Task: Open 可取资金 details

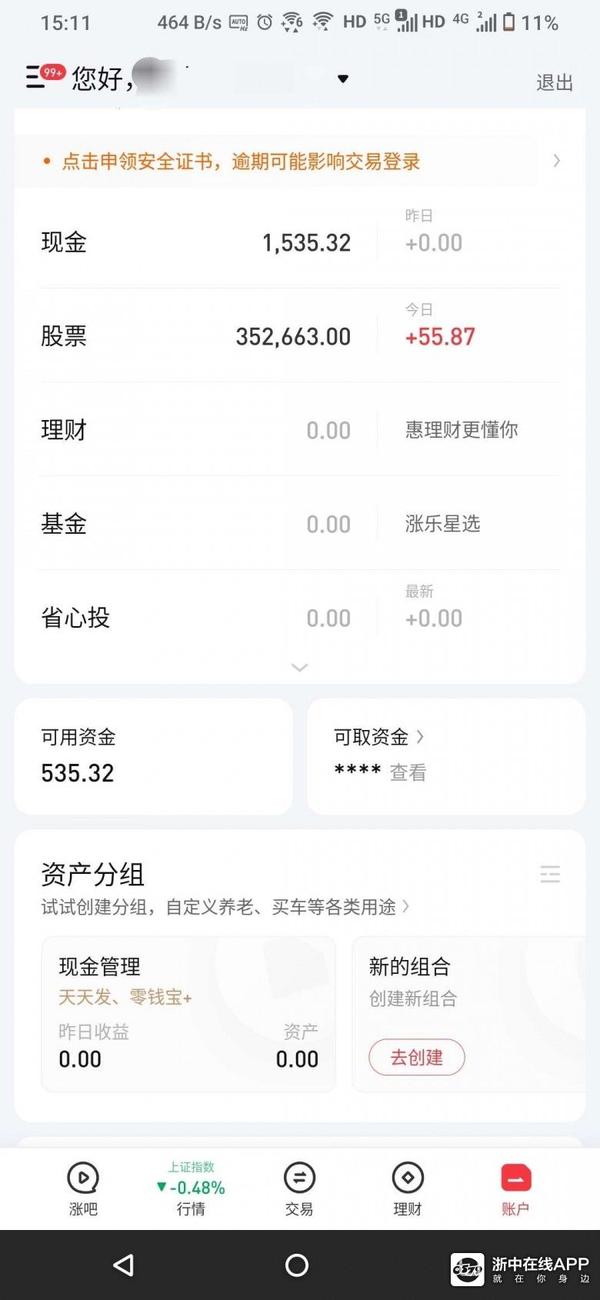Action: (x=379, y=738)
